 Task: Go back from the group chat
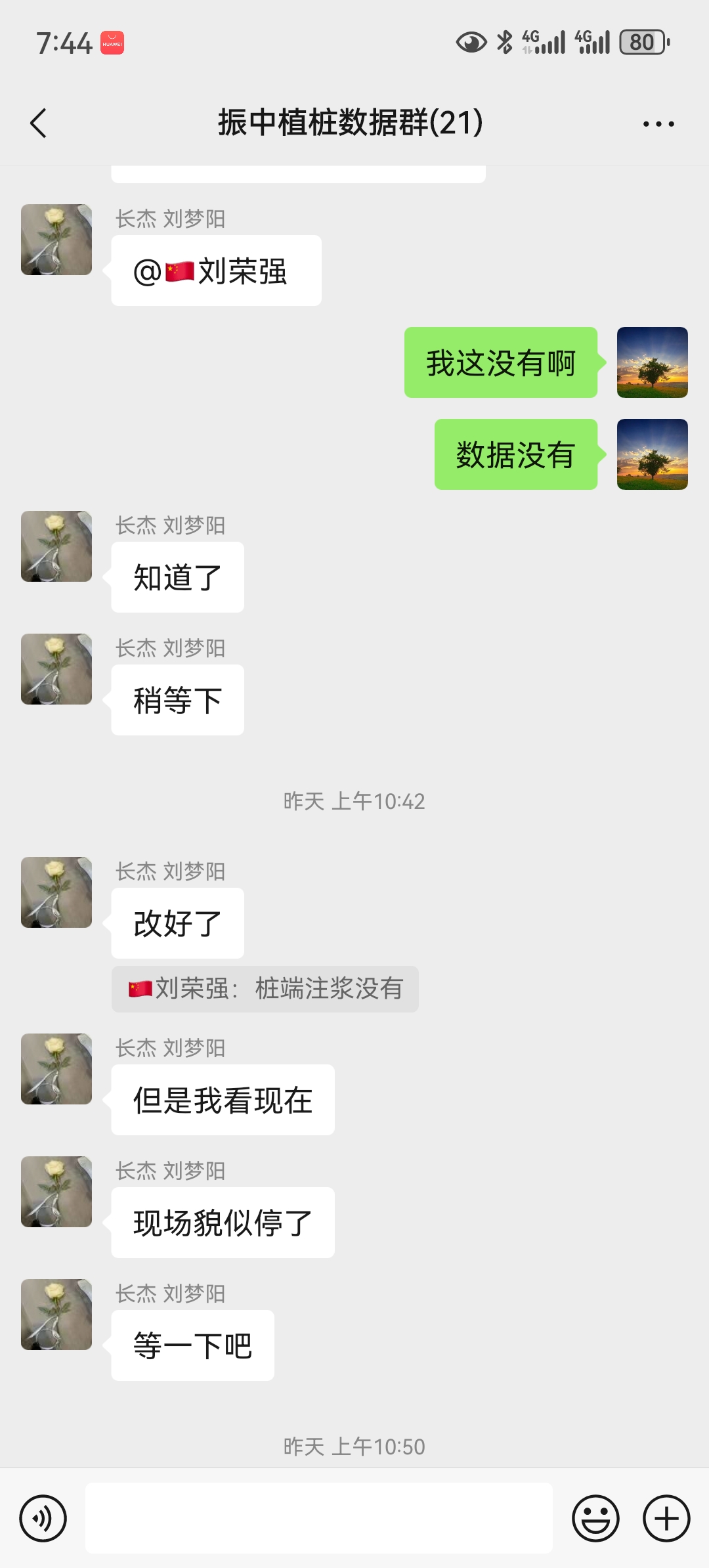[38, 123]
